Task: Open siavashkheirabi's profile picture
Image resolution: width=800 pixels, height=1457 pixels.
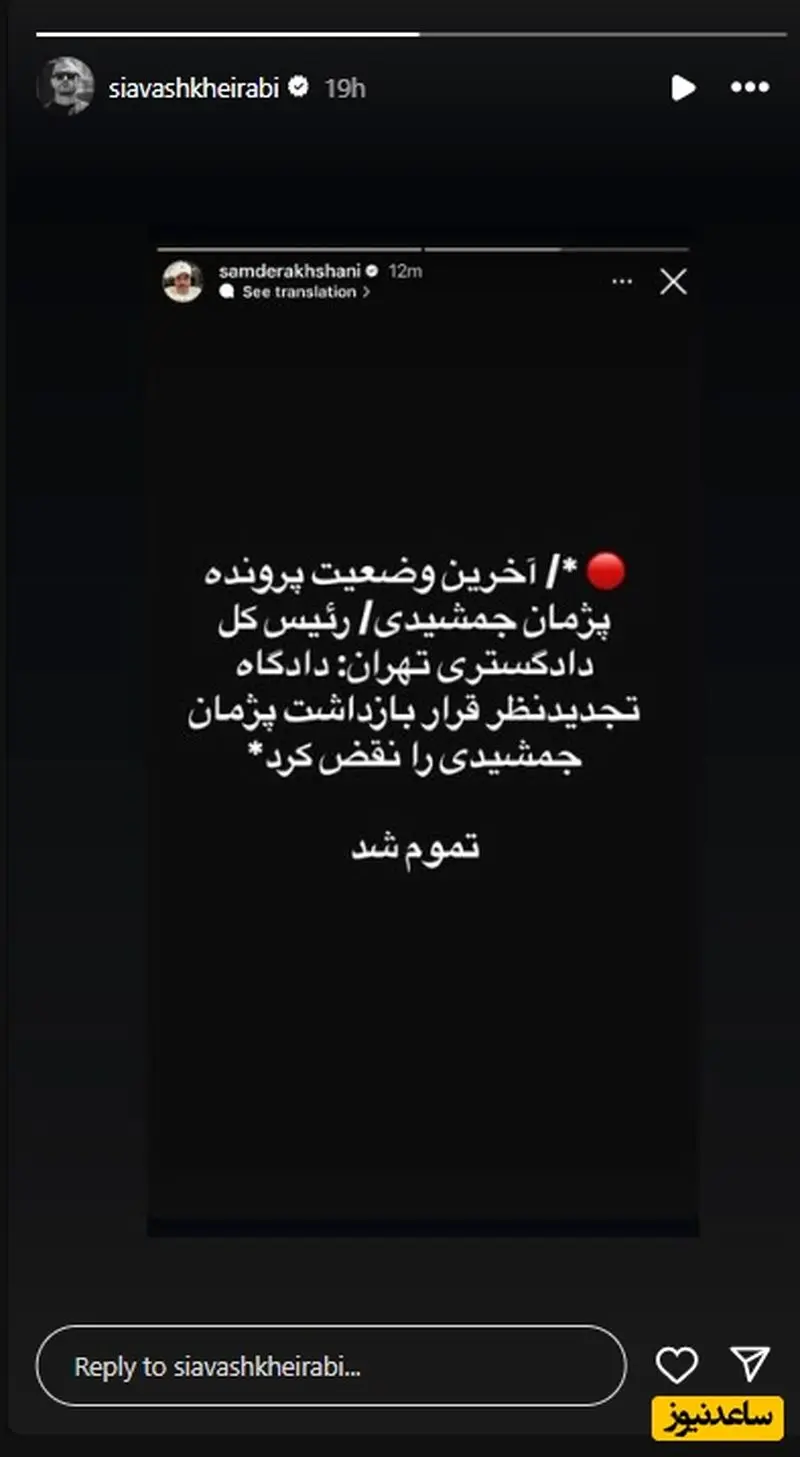Action: click(65, 87)
